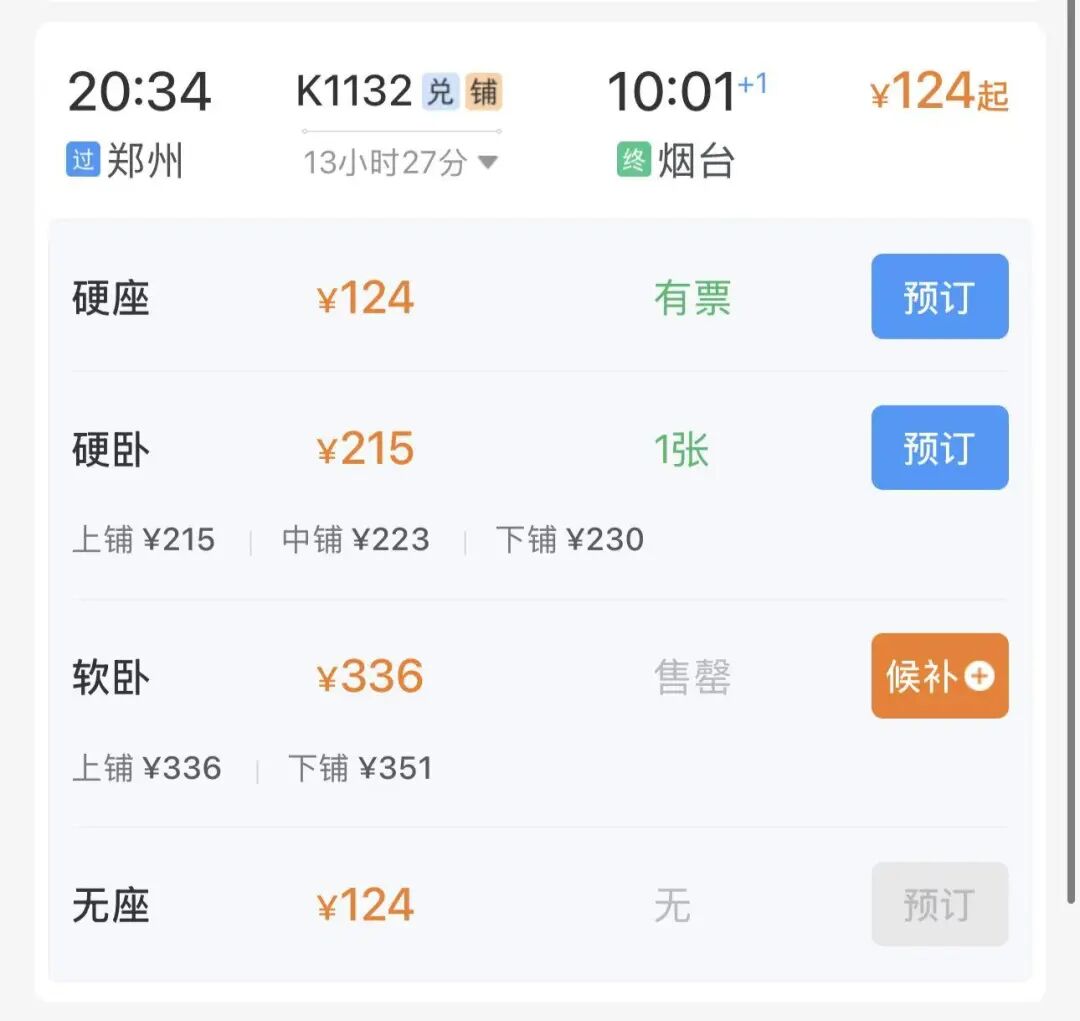Viewport: 1080px width, 1021px height.
Task: Book the 硬座 hard seat ticket
Action: [939, 297]
